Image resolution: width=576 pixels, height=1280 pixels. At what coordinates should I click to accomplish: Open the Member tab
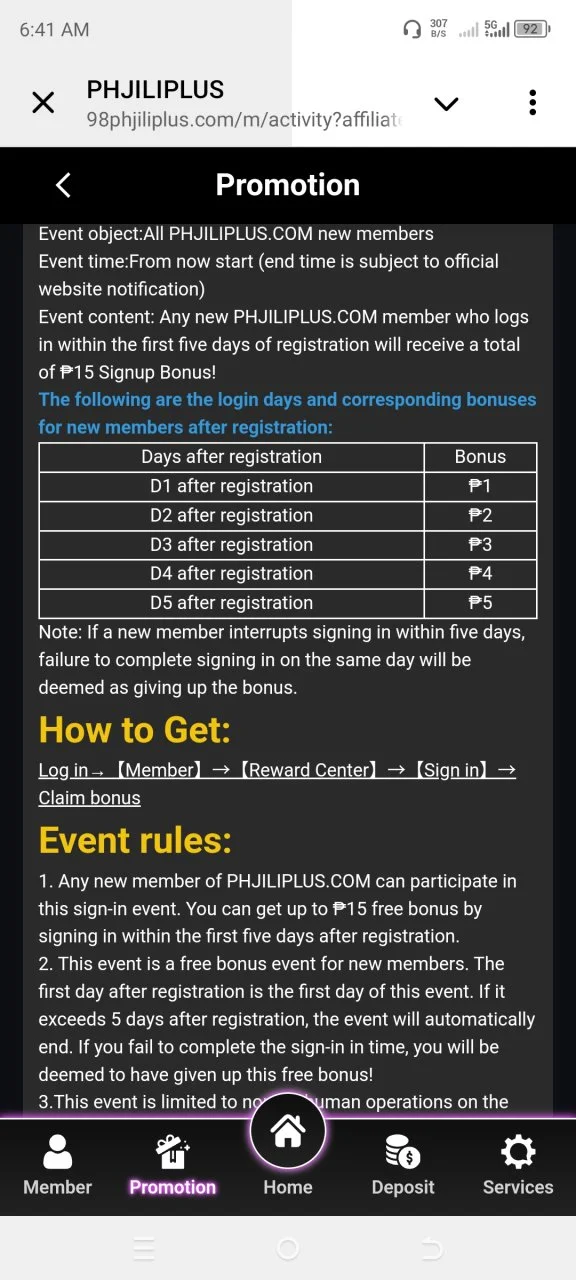click(x=57, y=1166)
